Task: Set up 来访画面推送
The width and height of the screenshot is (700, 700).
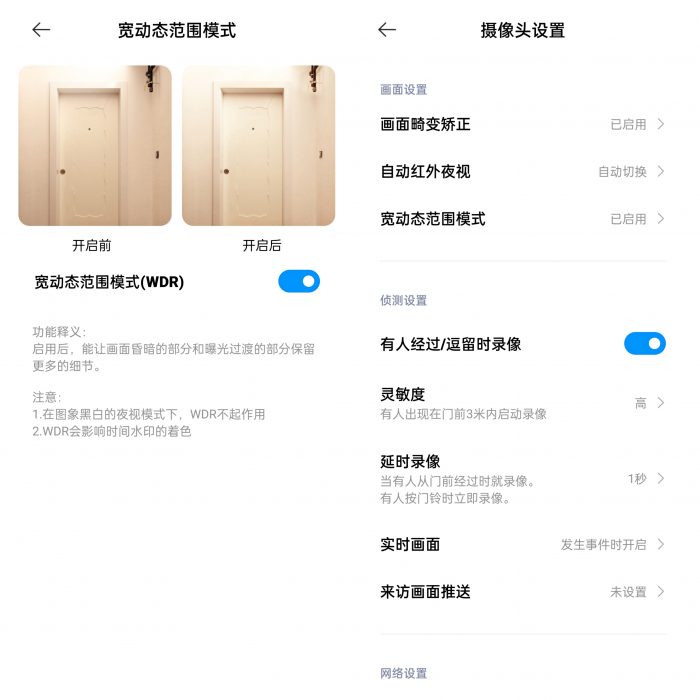Action: (522, 591)
